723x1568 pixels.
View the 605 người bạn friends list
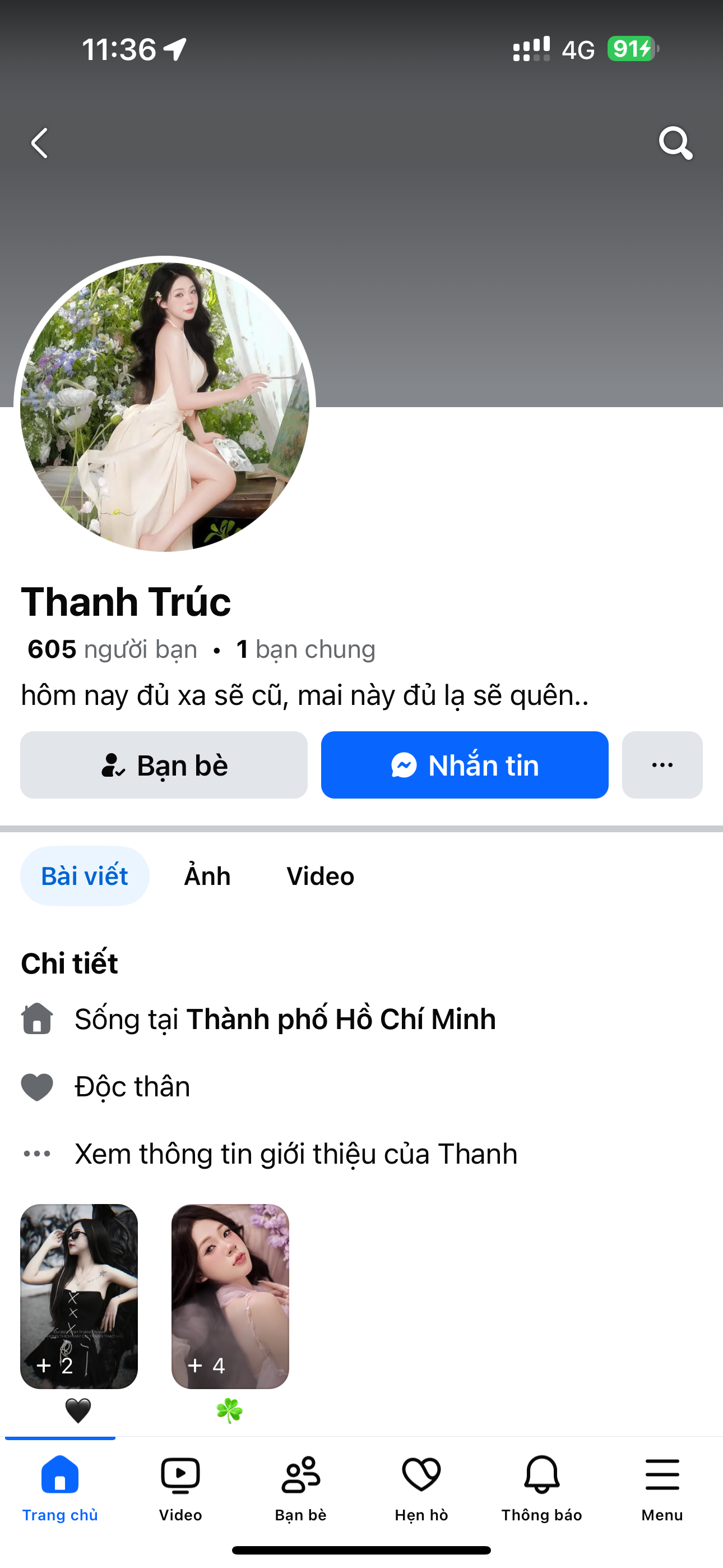(113, 649)
